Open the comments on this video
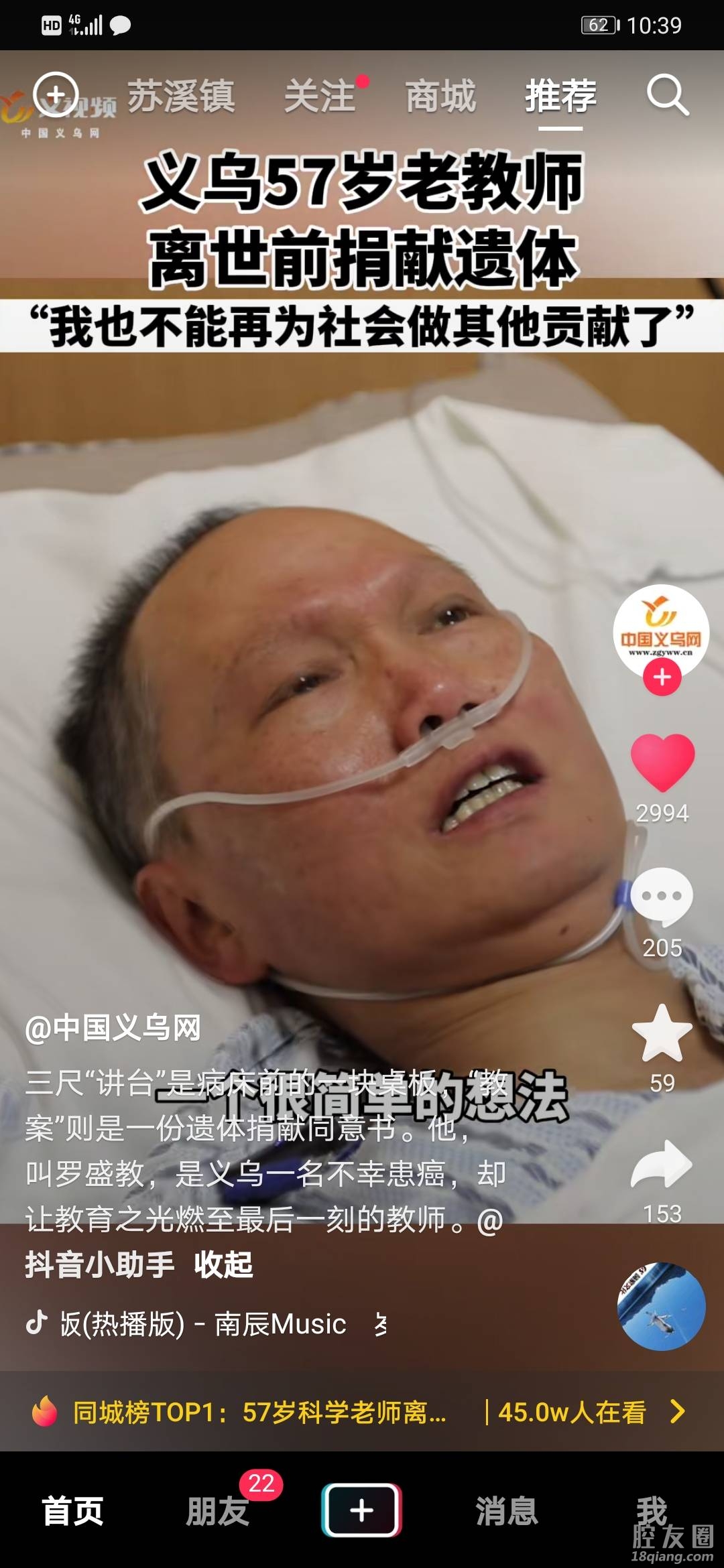Image resolution: width=724 pixels, height=1568 pixels. pyautogui.click(x=662, y=897)
